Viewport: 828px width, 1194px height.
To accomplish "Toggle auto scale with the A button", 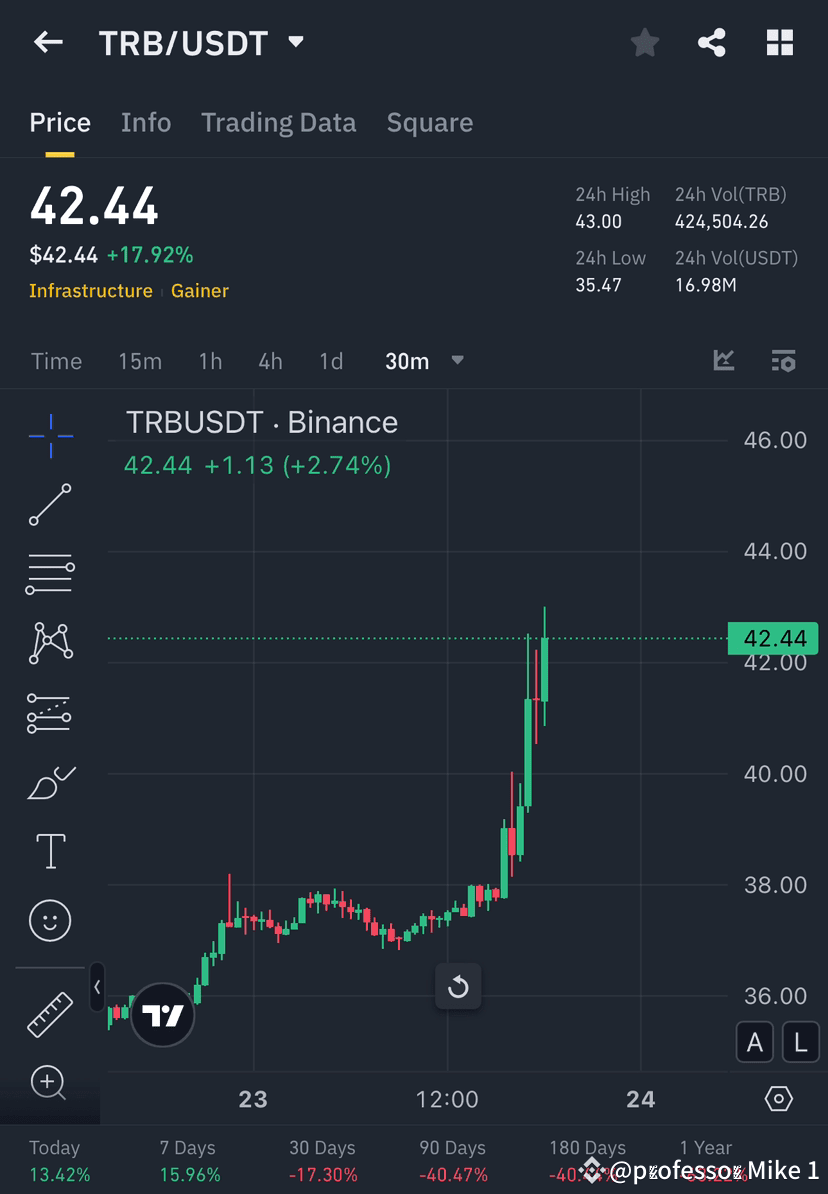I will 755,1042.
